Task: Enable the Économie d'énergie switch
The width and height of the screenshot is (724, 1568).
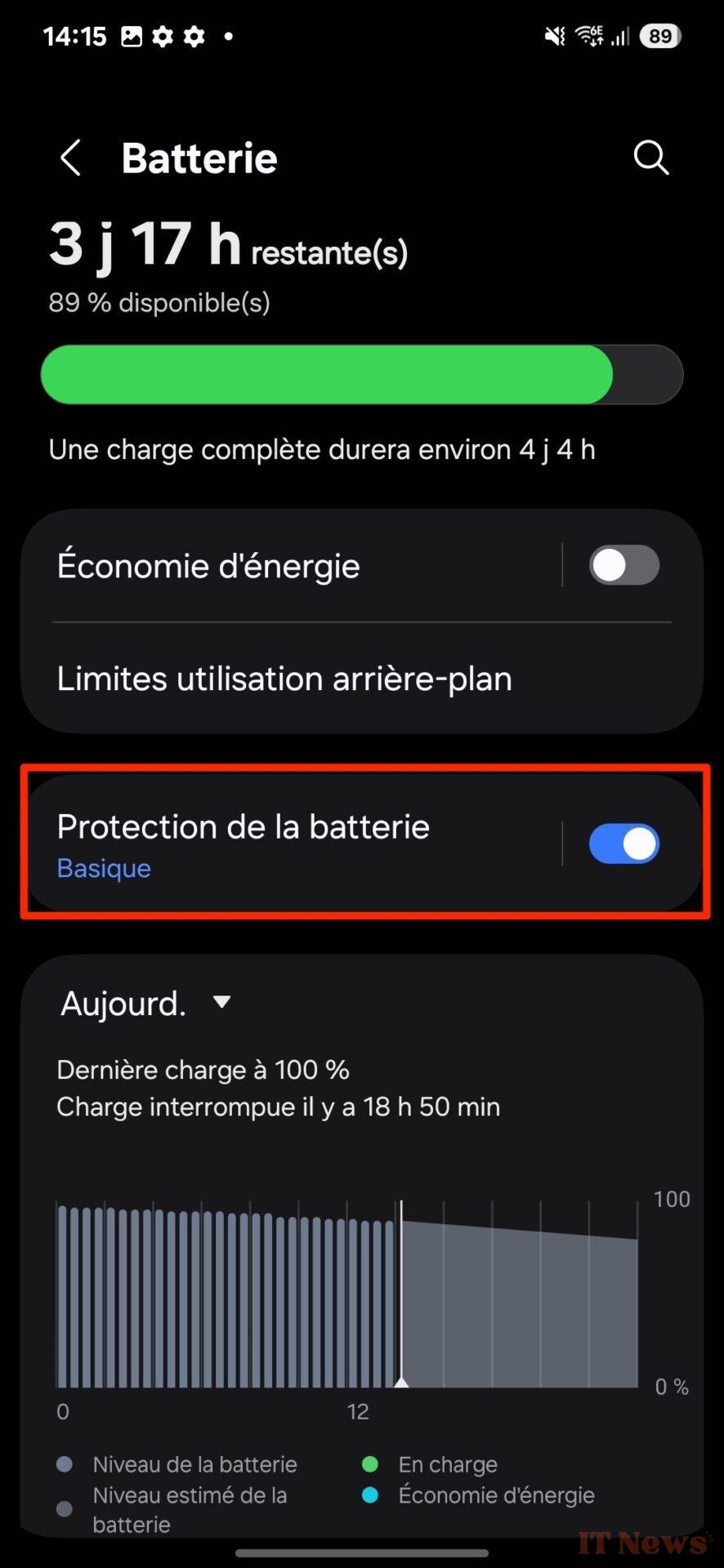Action: (x=624, y=565)
